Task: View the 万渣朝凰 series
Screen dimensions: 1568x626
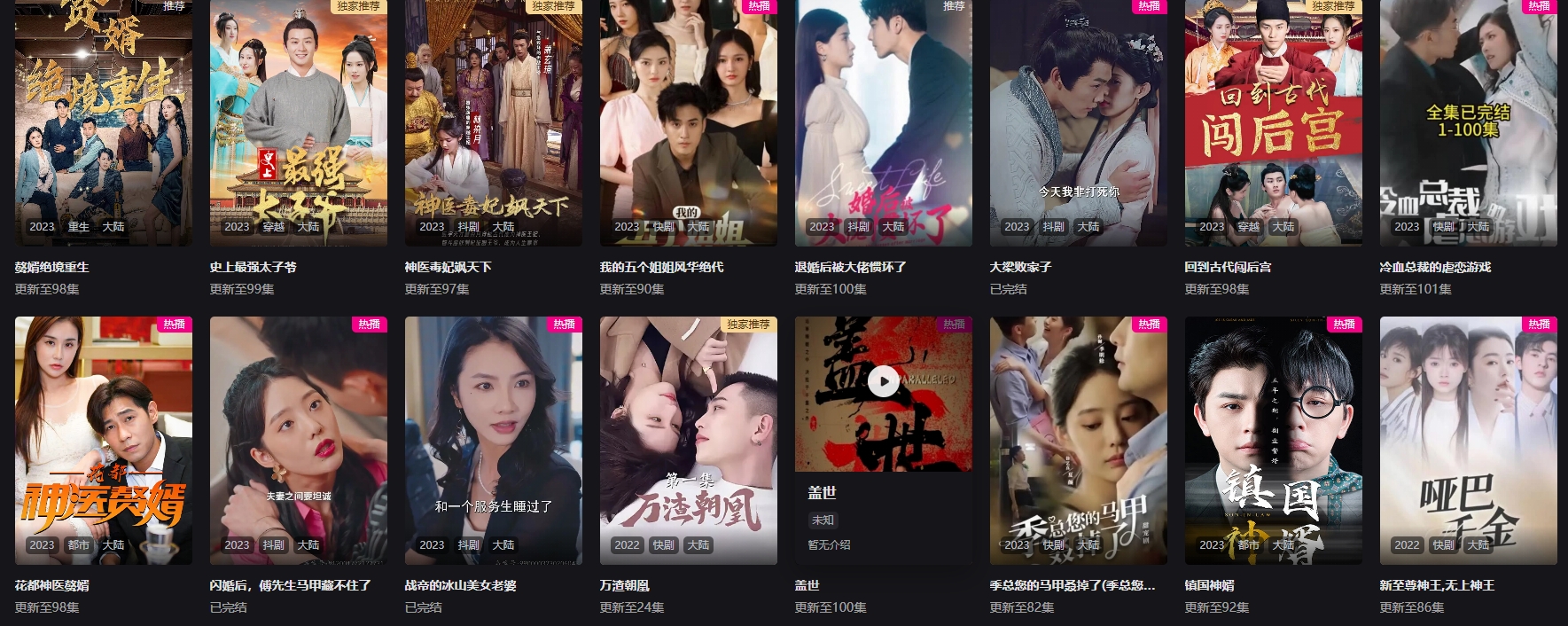Action: point(688,441)
